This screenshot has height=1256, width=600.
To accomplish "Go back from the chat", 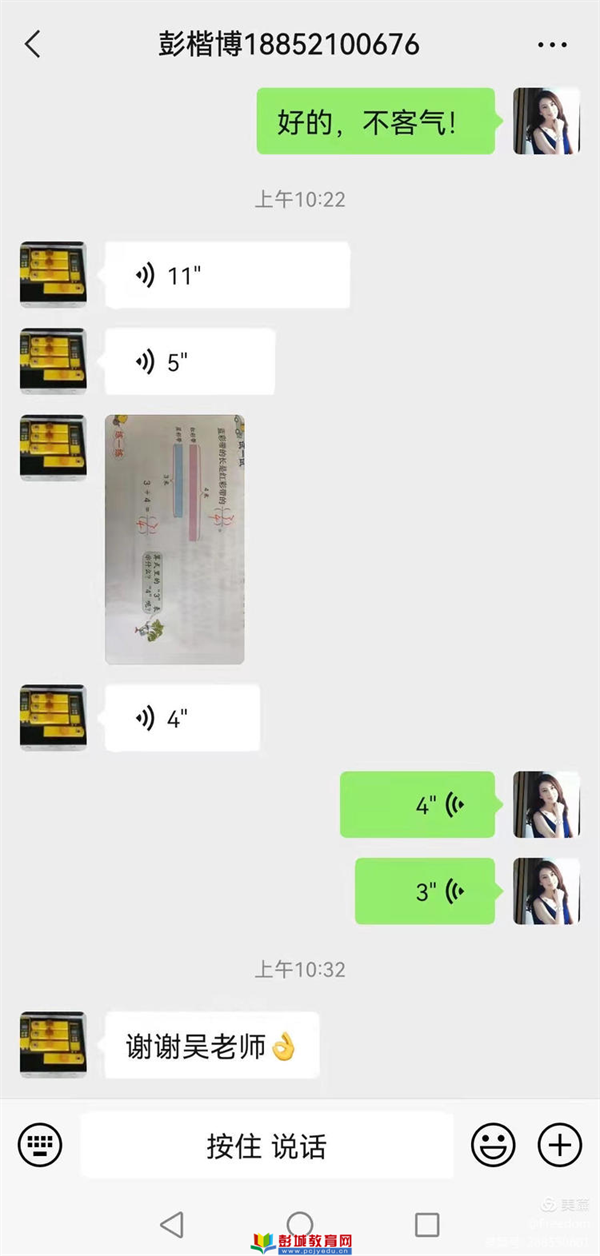I will click(33, 44).
